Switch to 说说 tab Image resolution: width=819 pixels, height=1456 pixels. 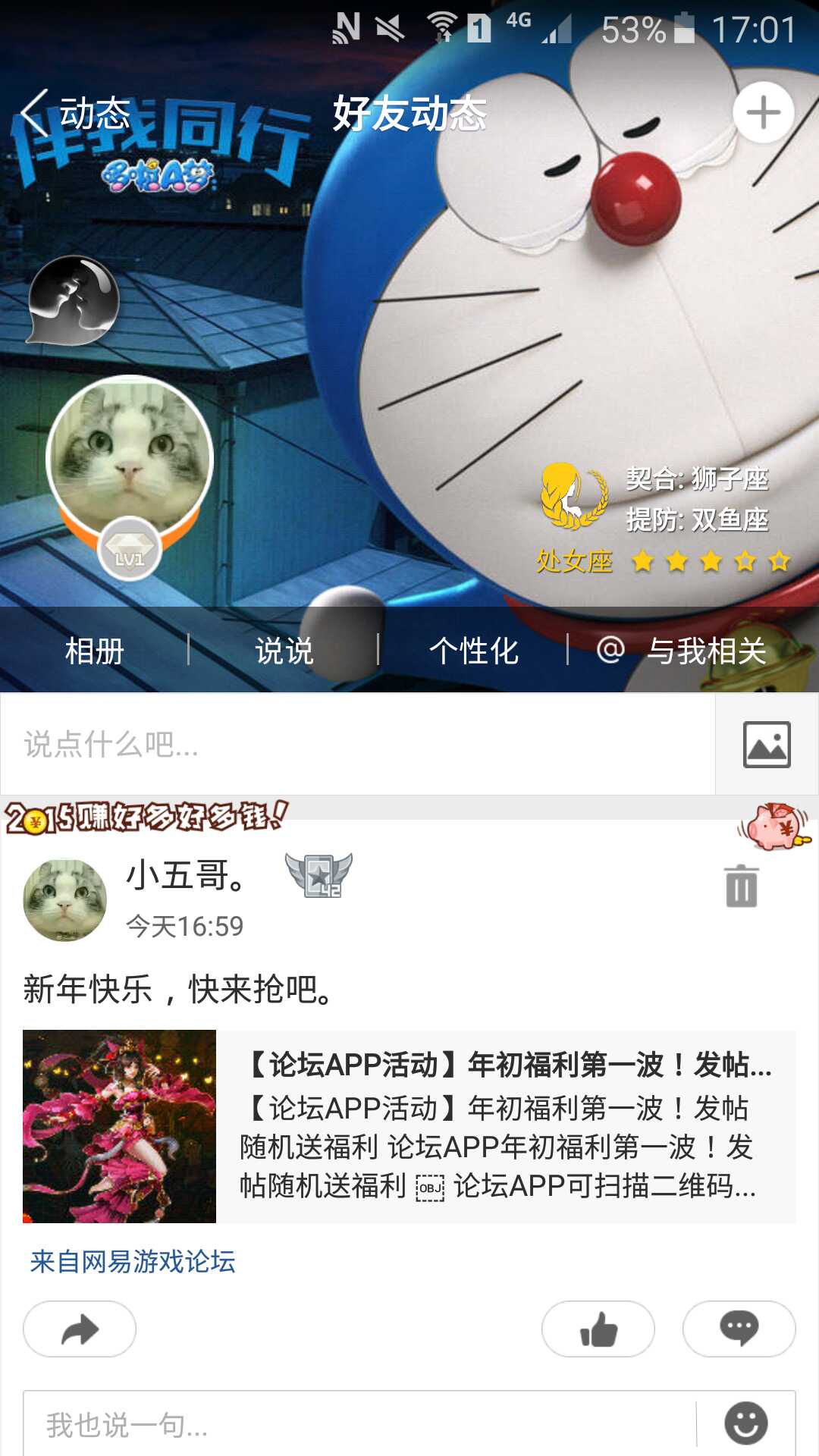[x=284, y=651]
